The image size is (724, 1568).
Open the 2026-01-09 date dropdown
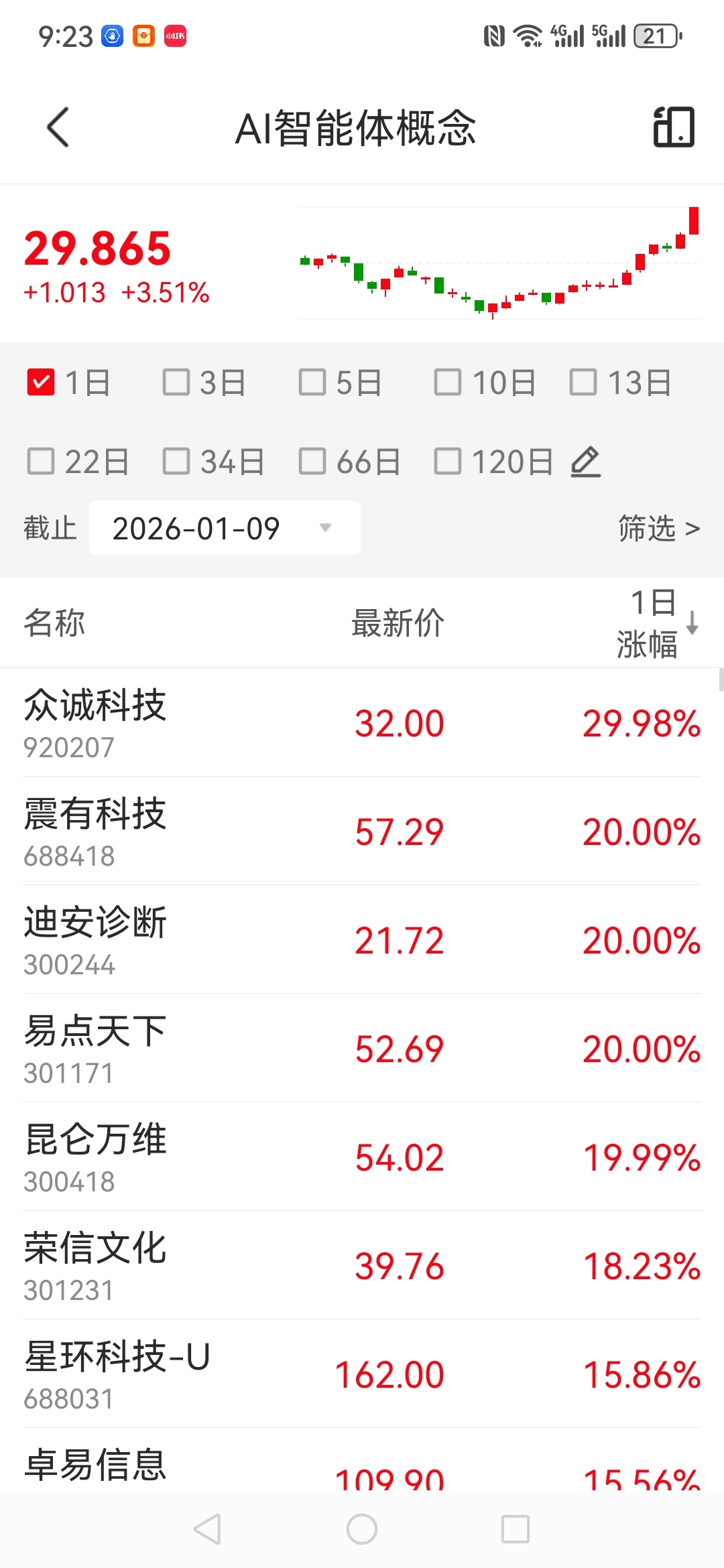[225, 527]
